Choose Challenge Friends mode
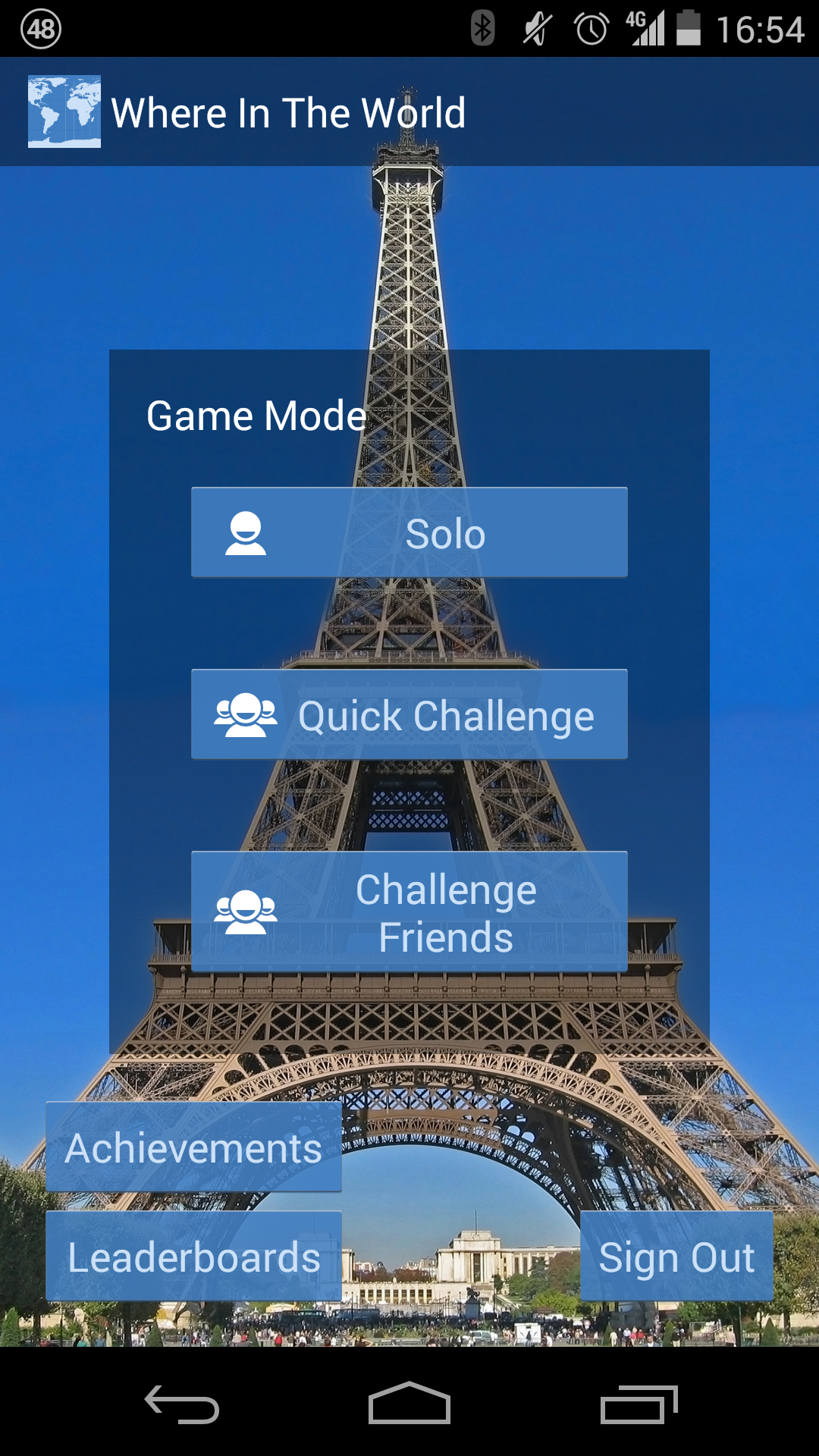Viewport: 819px width, 1456px height. click(409, 912)
